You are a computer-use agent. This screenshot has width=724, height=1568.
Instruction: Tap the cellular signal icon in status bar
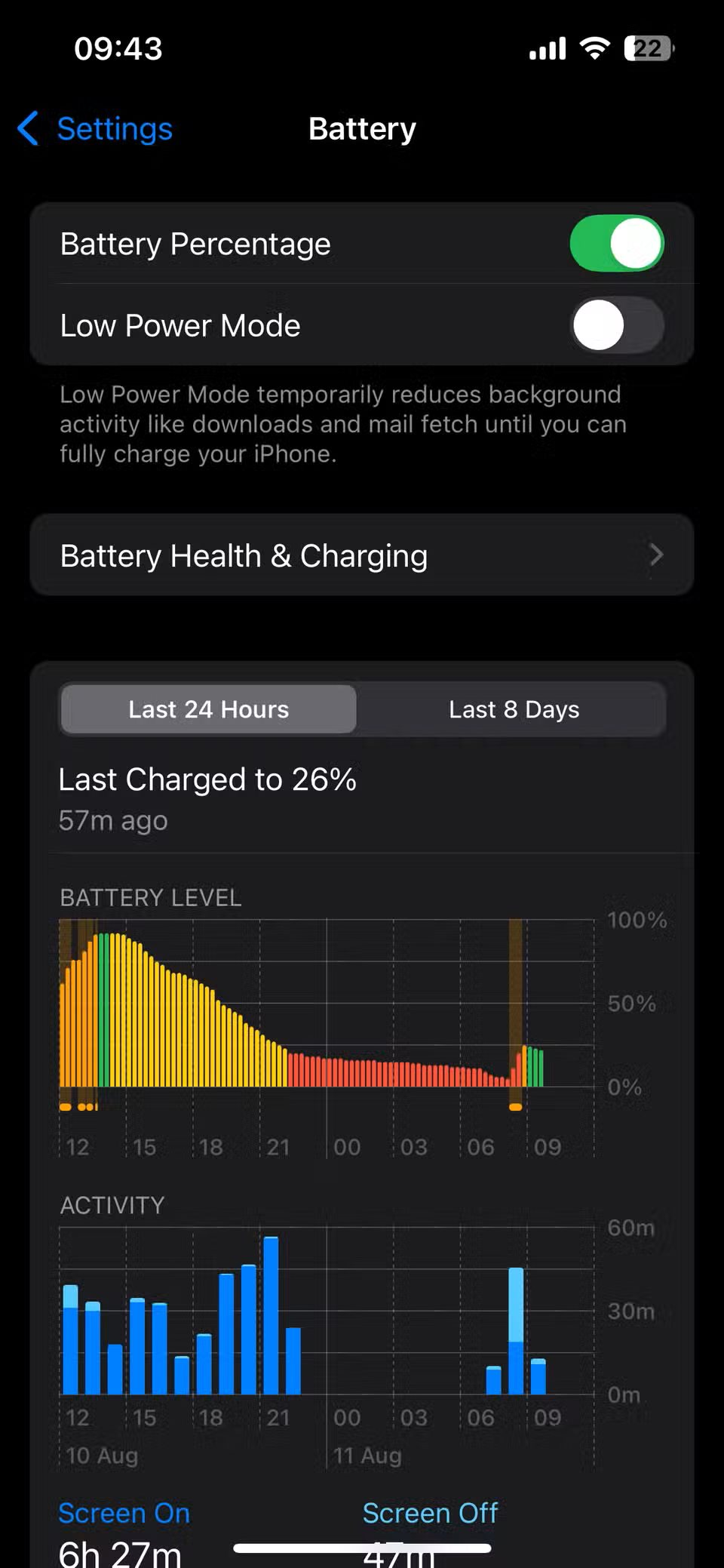[x=546, y=48]
